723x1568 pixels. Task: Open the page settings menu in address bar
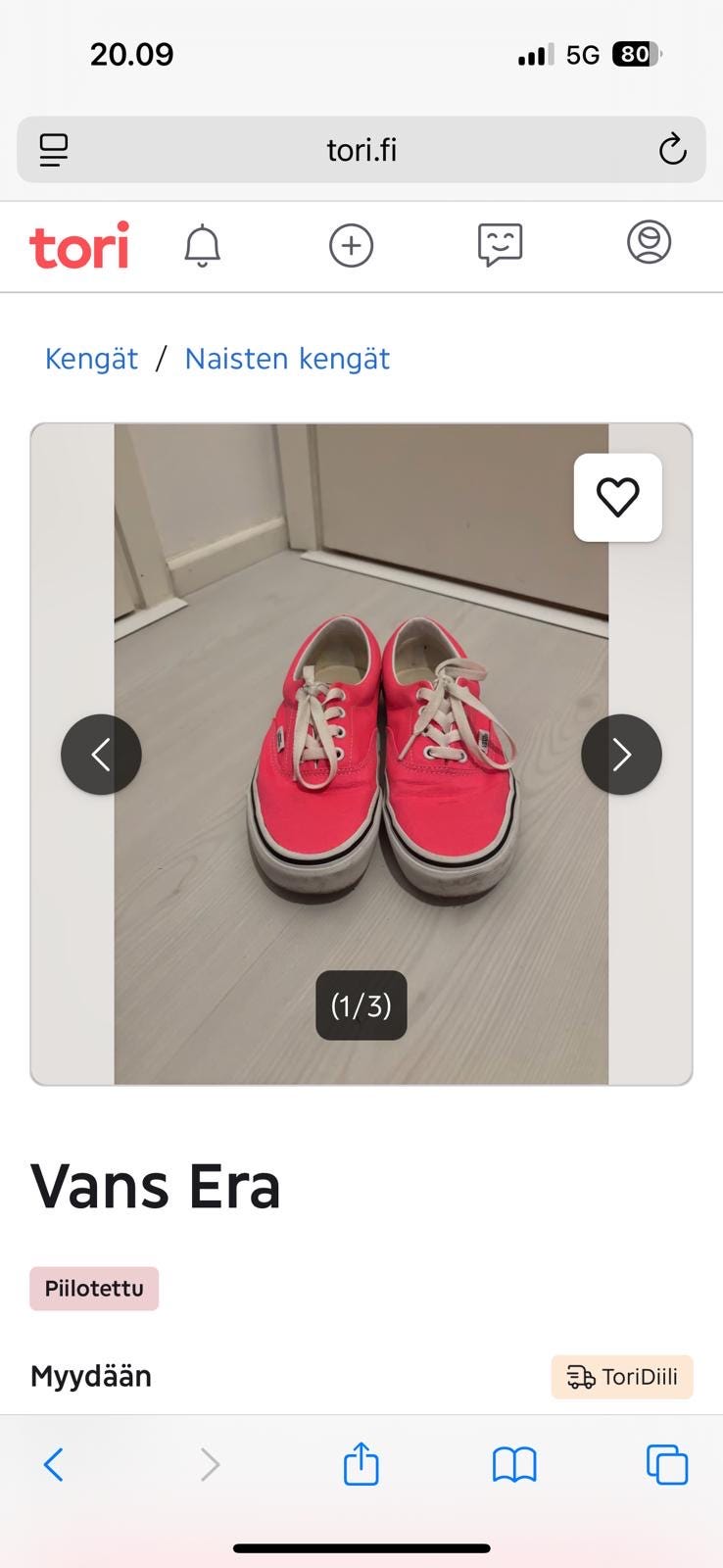(54, 150)
